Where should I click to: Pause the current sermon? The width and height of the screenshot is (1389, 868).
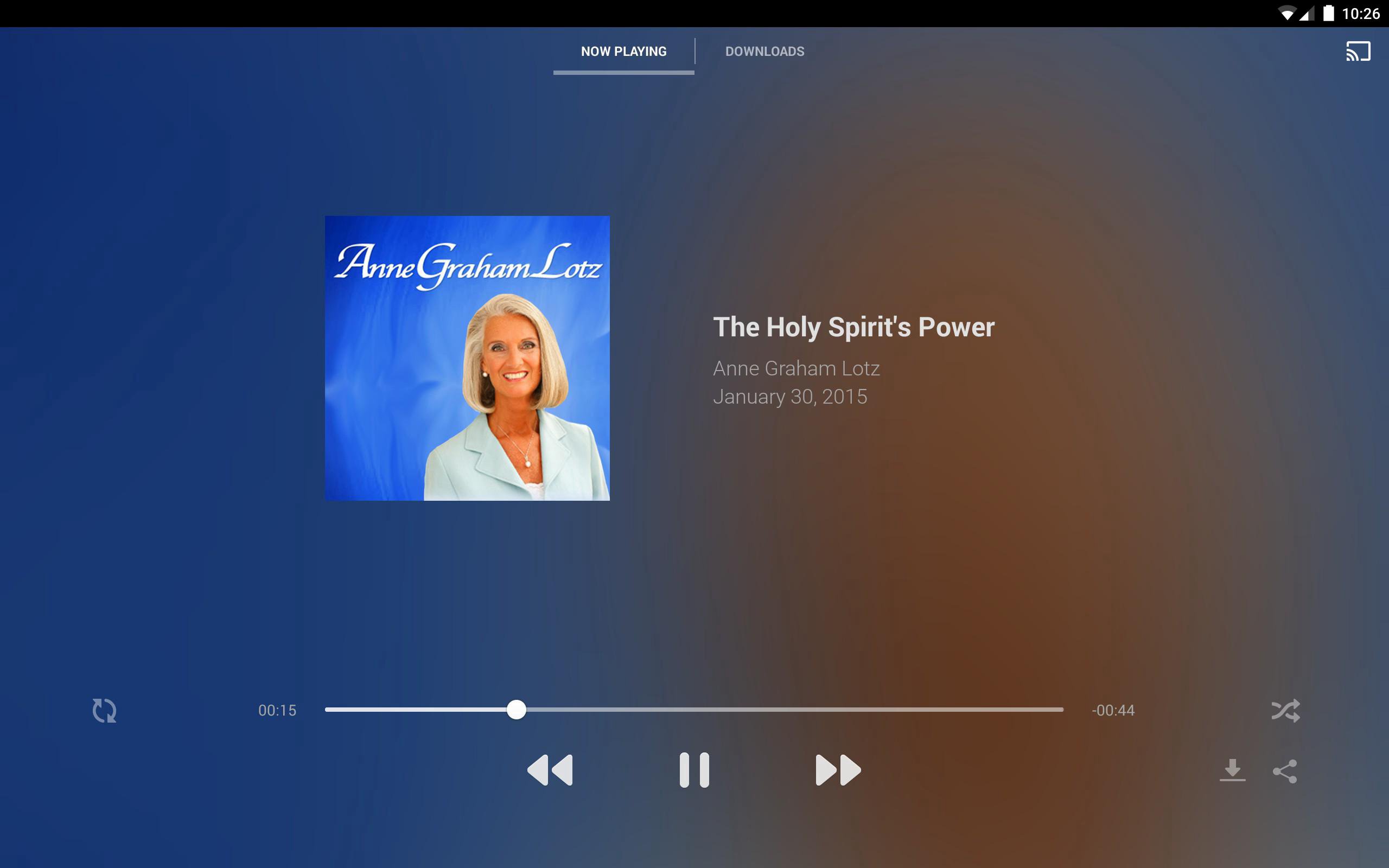pyautogui.click(x=694, y=770)
